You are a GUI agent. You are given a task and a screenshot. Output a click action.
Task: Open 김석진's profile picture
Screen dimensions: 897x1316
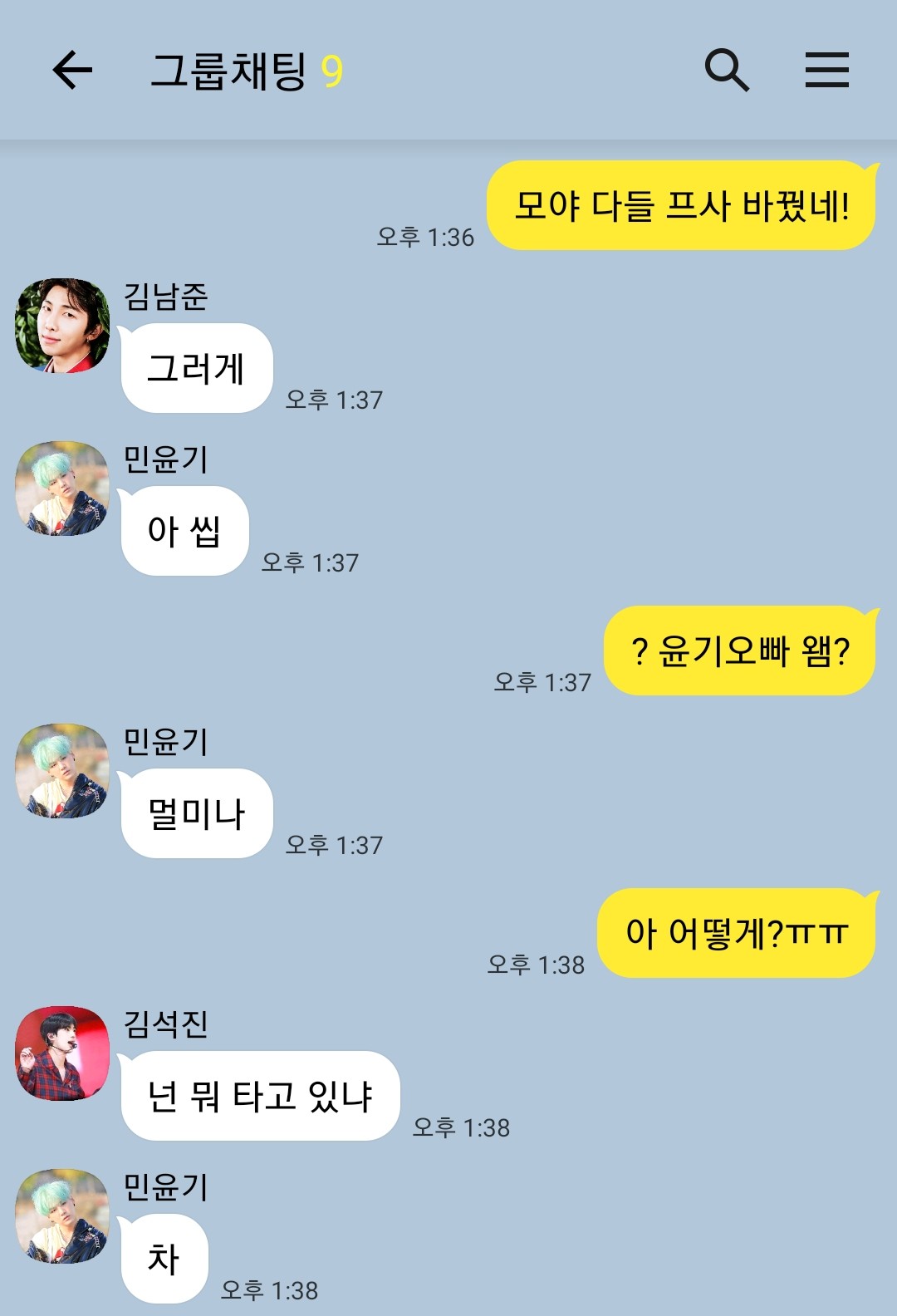(x=63, y=1053)
